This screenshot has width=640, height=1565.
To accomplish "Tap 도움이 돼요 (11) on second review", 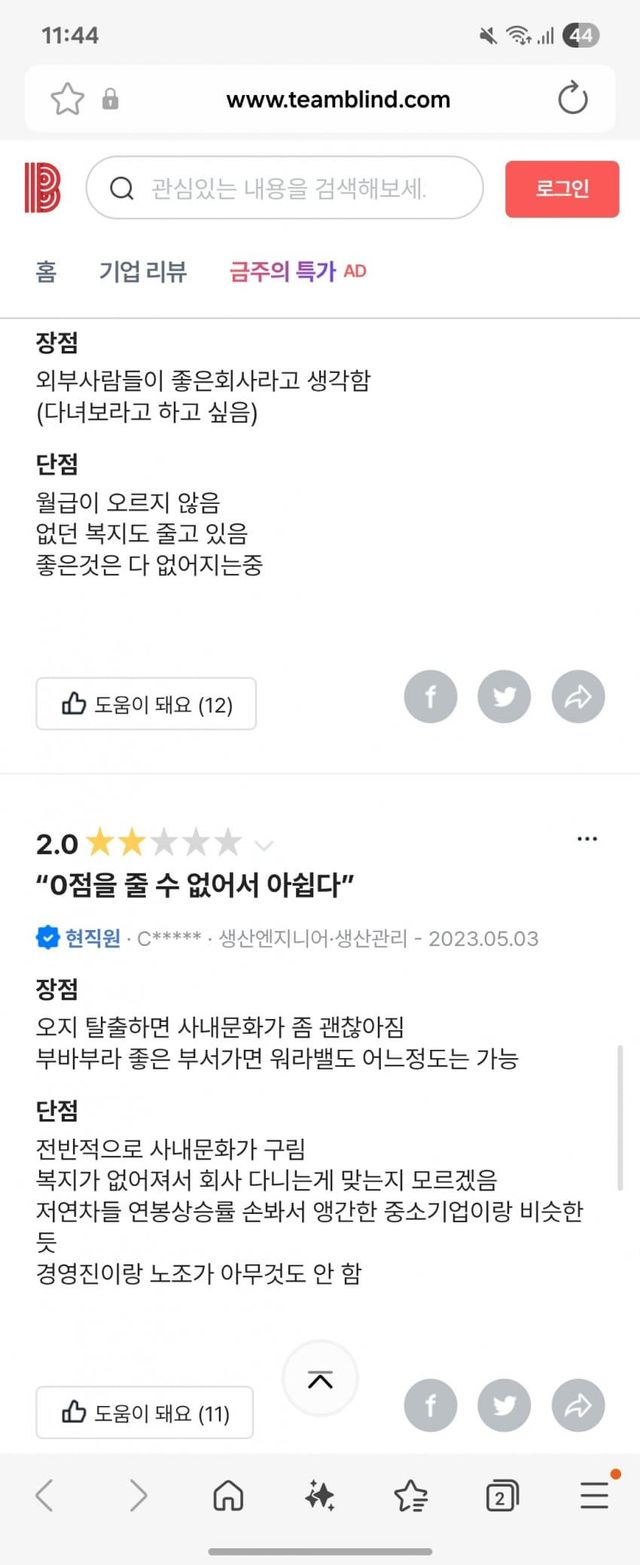I will [145, 1413].
